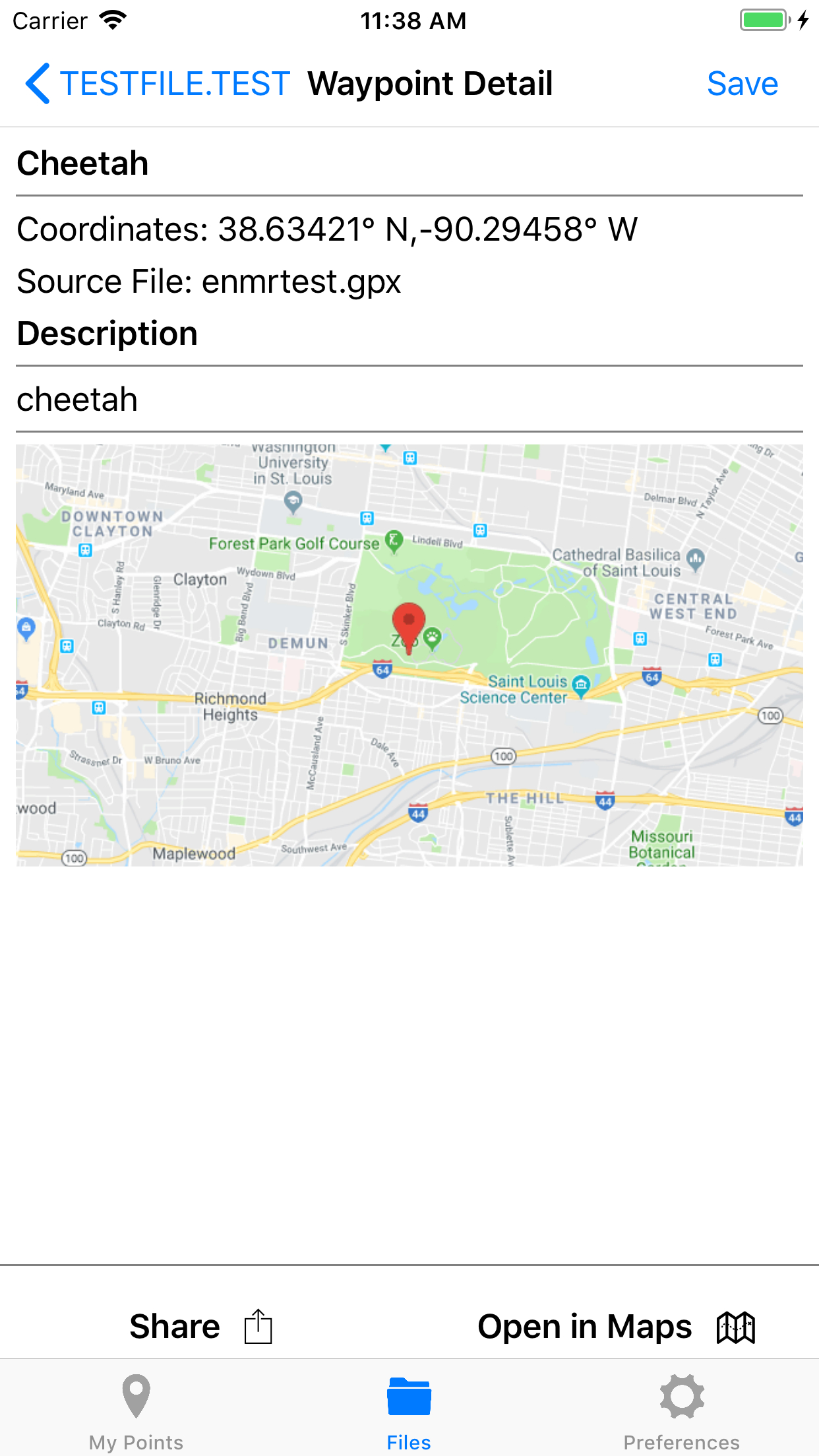The width and height of the screenshot is (819, 1456).
Task: Open waypoint in Maps
Action: pos(616,1326)
